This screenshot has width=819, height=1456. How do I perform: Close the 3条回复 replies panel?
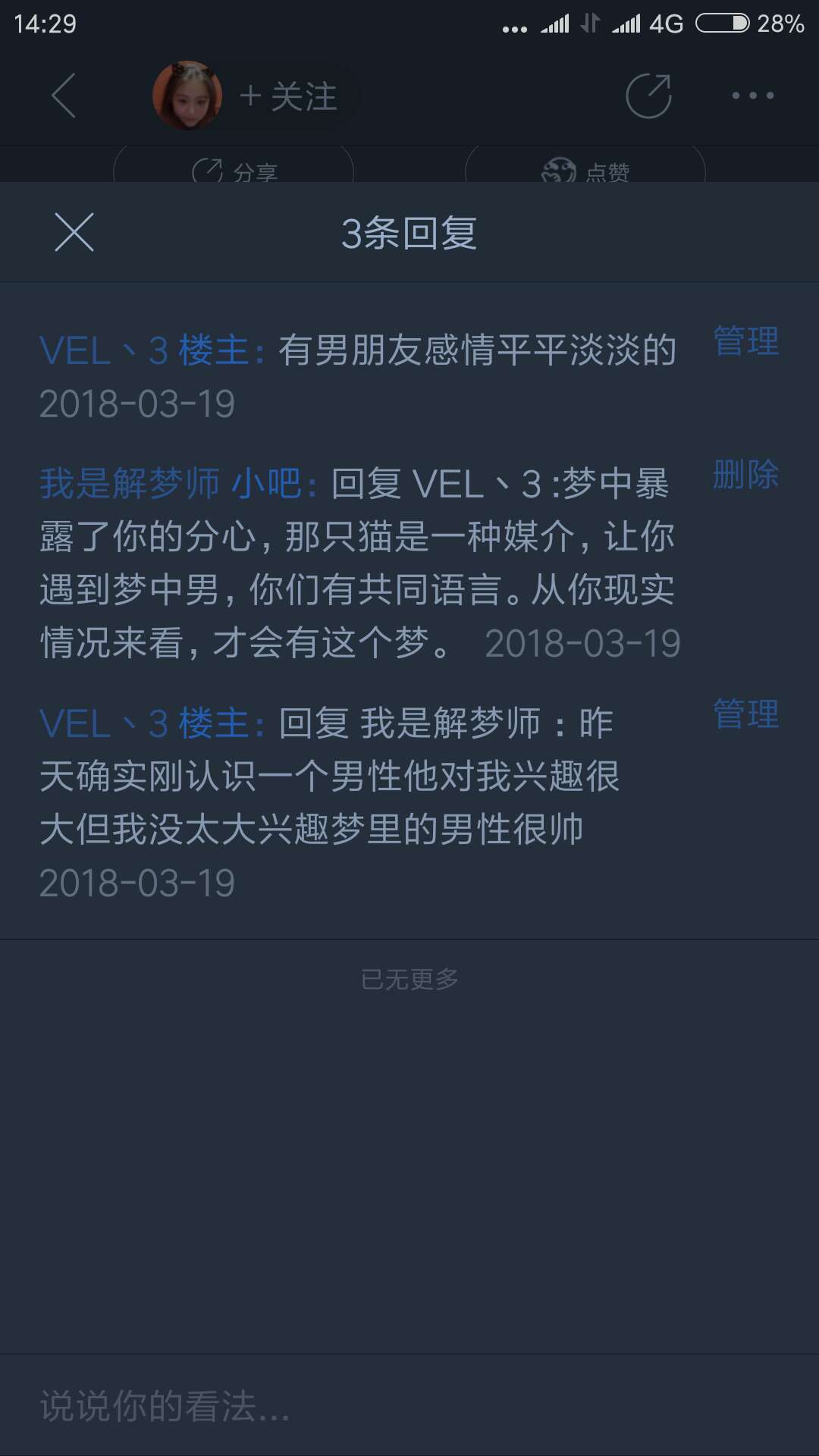74,232
